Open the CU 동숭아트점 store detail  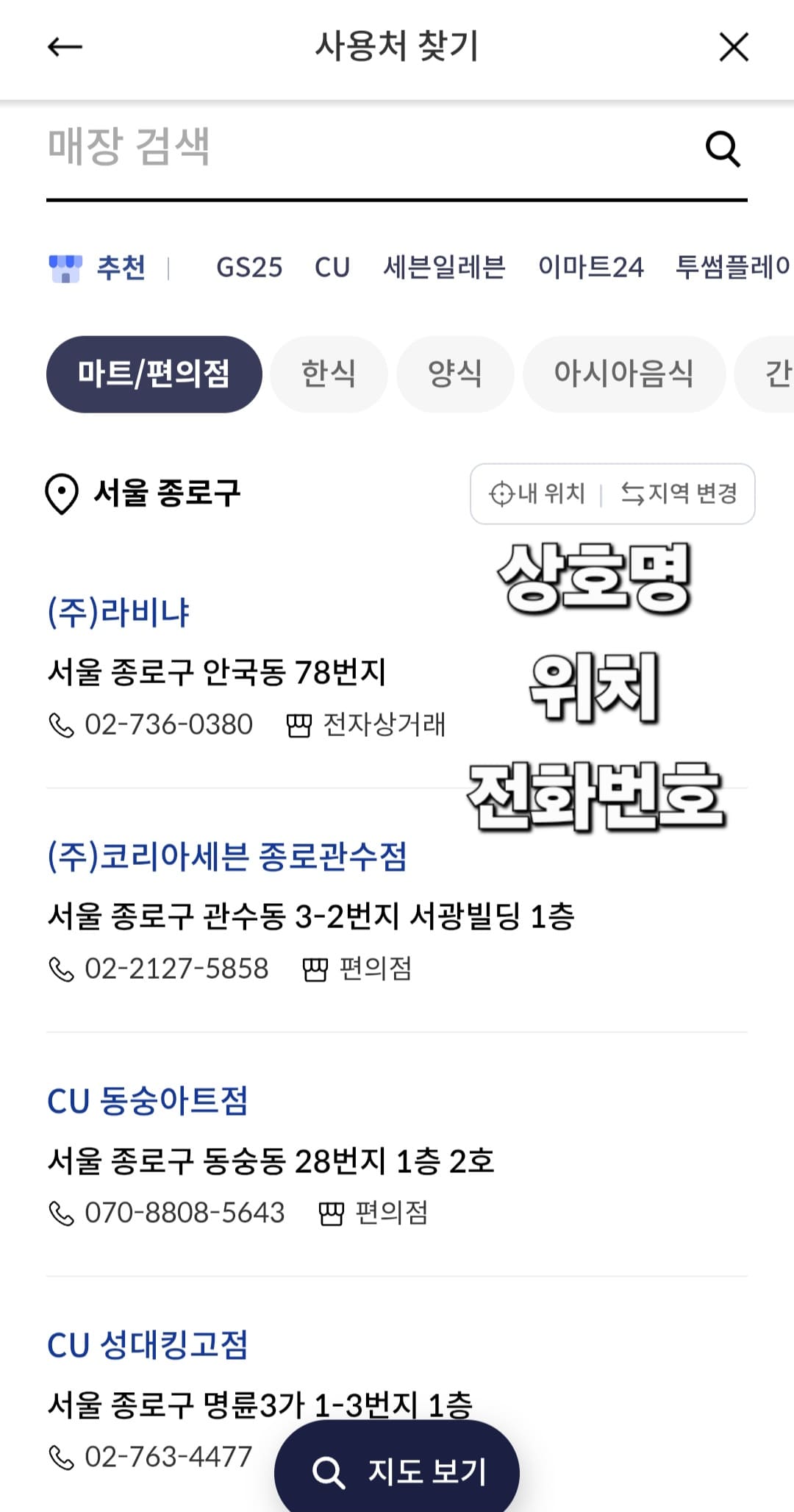[149, 1101]
